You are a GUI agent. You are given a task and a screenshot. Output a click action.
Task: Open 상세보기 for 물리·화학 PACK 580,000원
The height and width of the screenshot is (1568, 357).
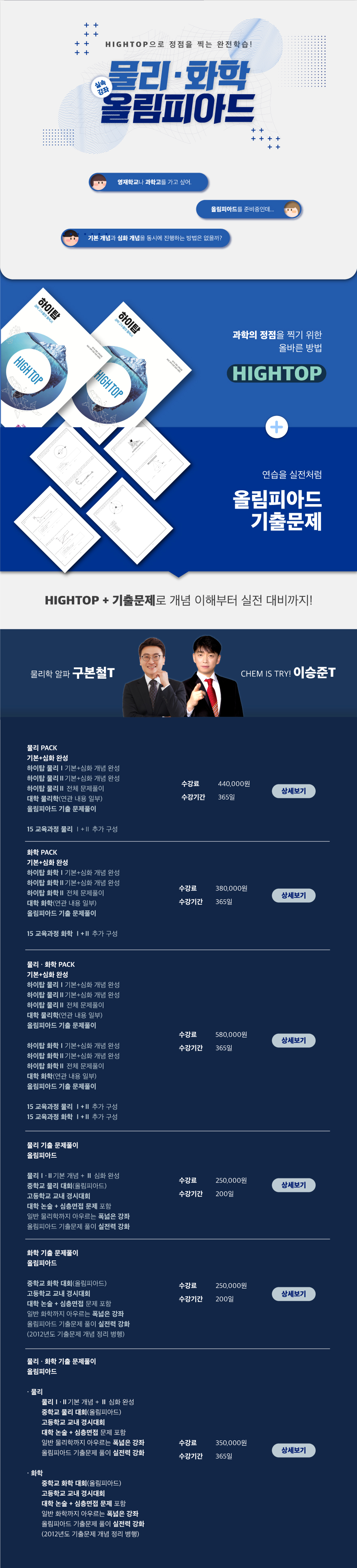[x=293, y=1040]
